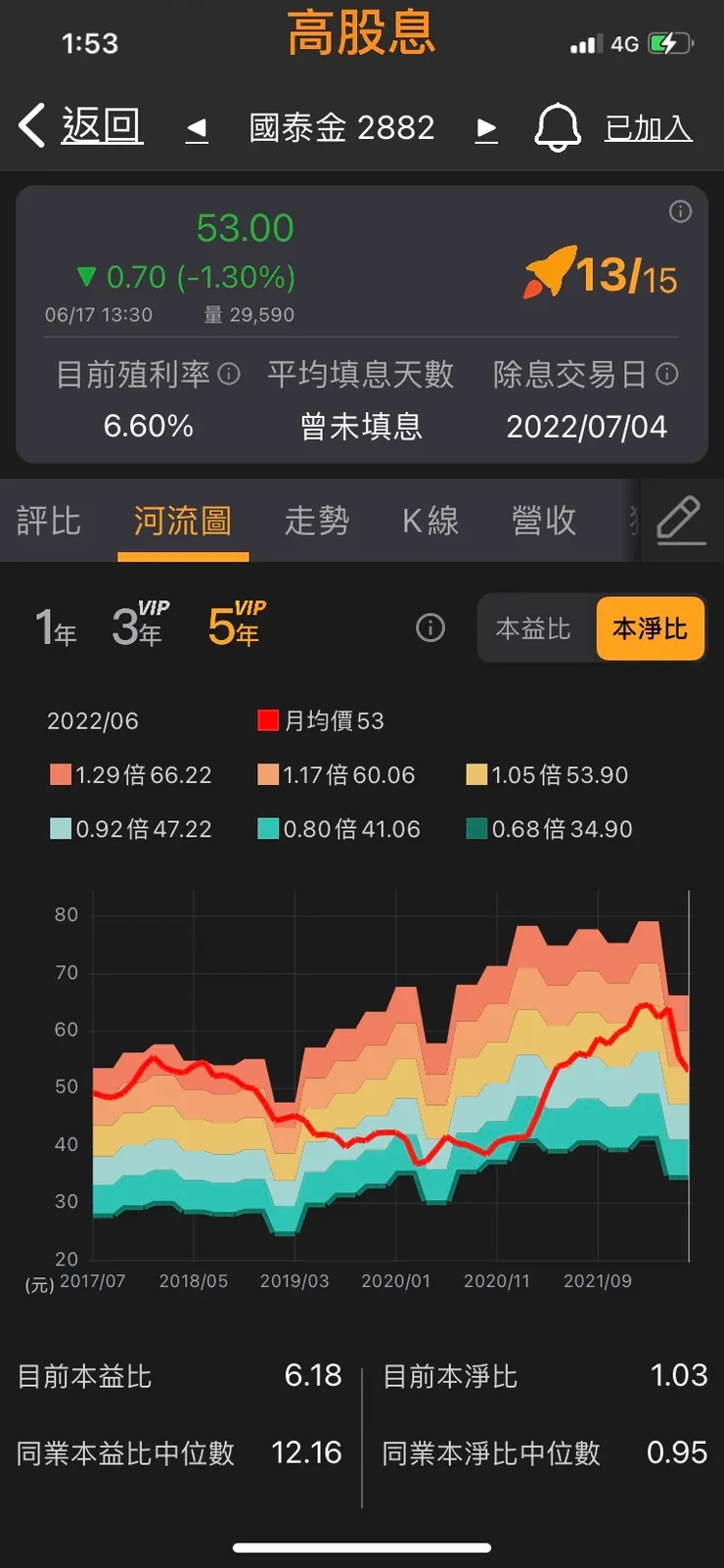This screenshot has height=1568, width=724.
Task: Open the K線 tab
Action: point(429,521)
